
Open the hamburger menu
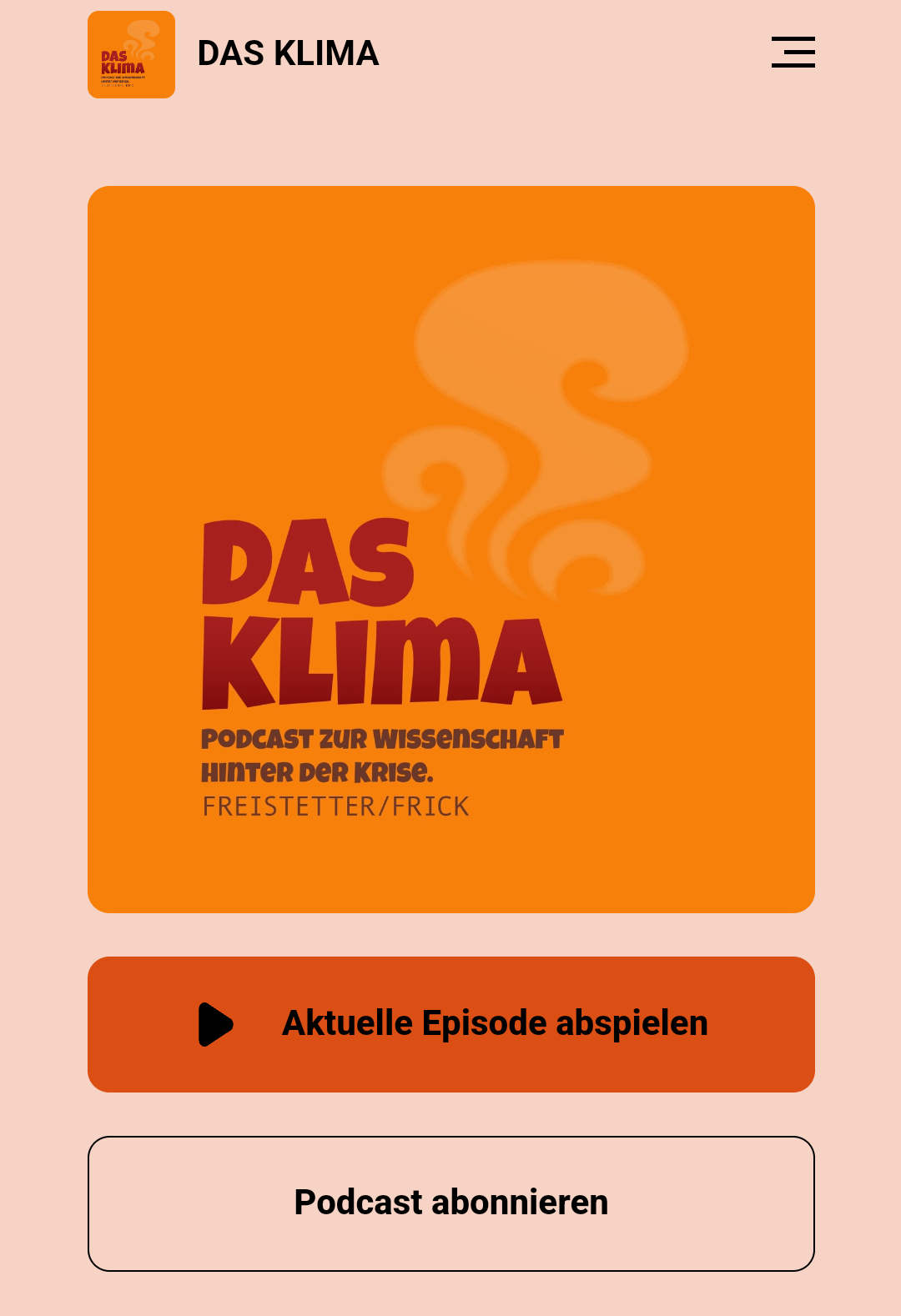click(793, 52)
